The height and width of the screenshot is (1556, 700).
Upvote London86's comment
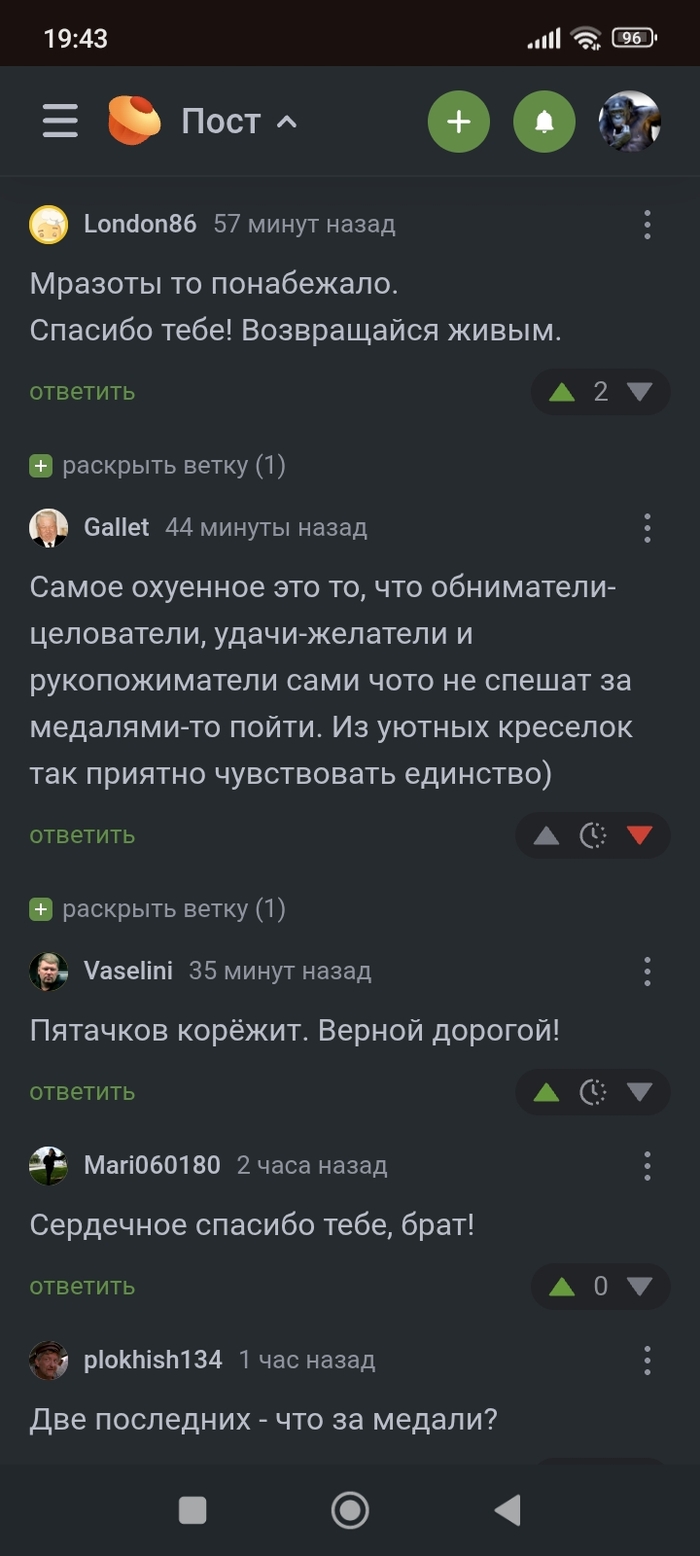(x=562, y=392)
